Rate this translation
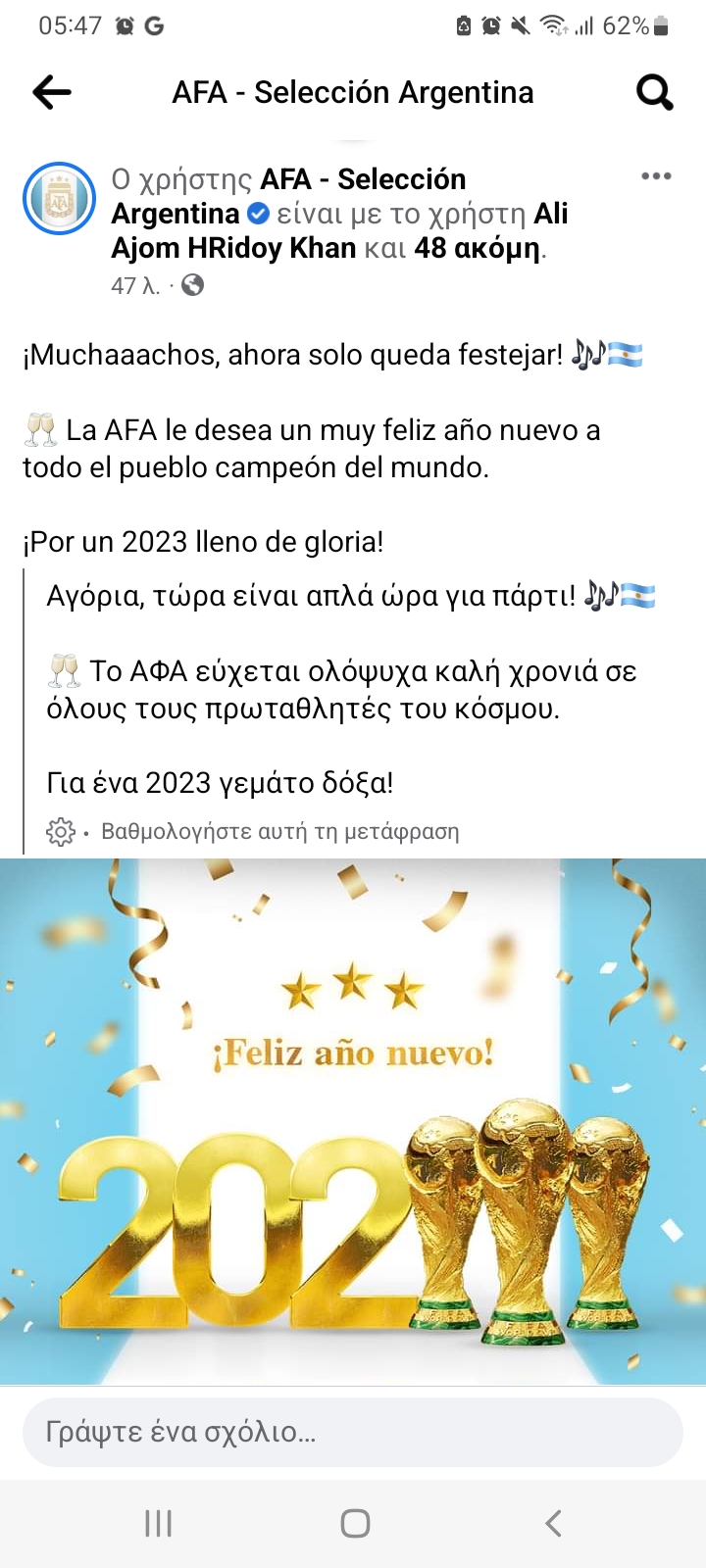Viewport: 706px width, 1568px height. pyautogui.click(x=279, y=832)
